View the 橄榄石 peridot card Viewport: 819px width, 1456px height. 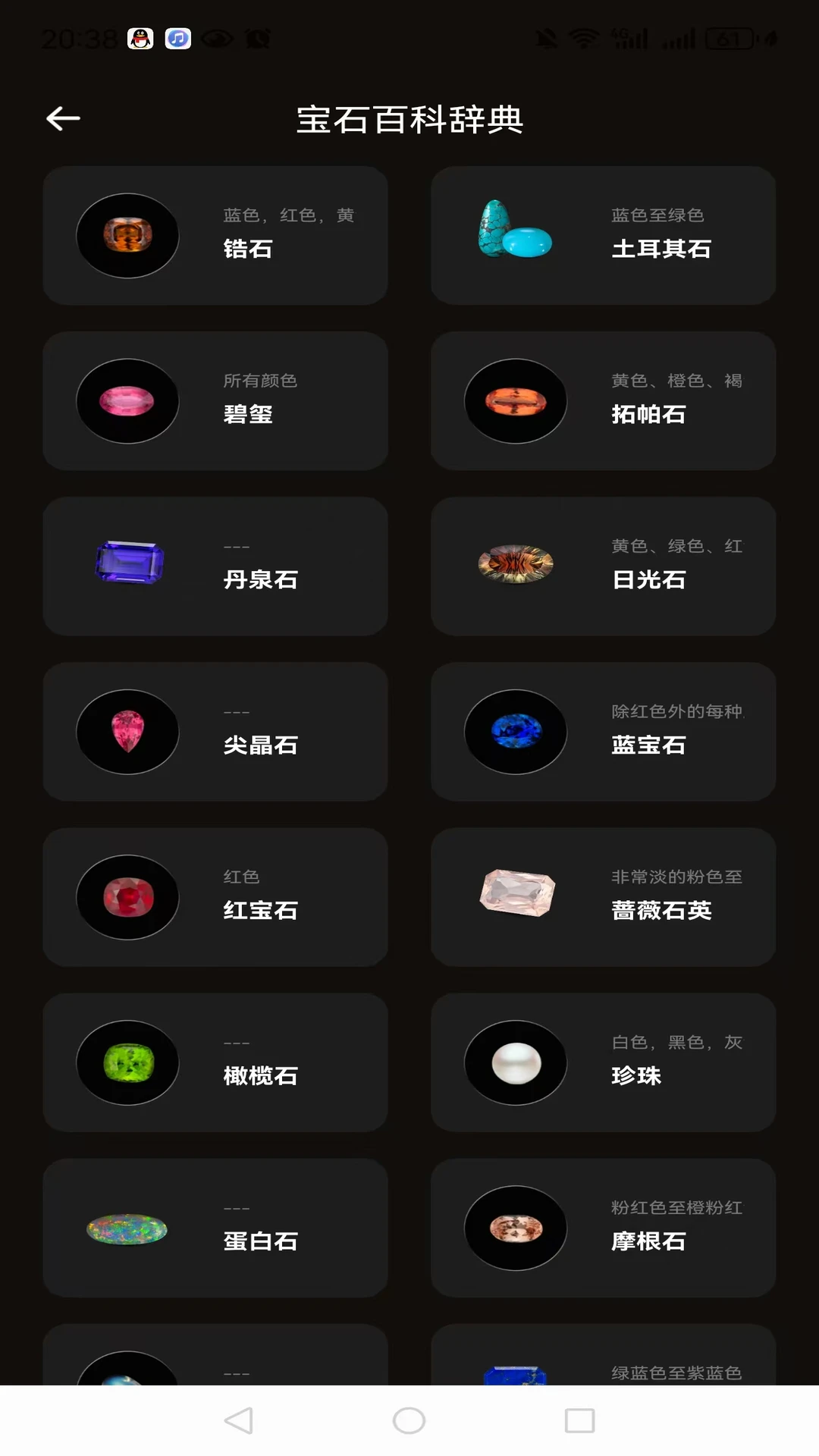click(x=215, y=1062)
